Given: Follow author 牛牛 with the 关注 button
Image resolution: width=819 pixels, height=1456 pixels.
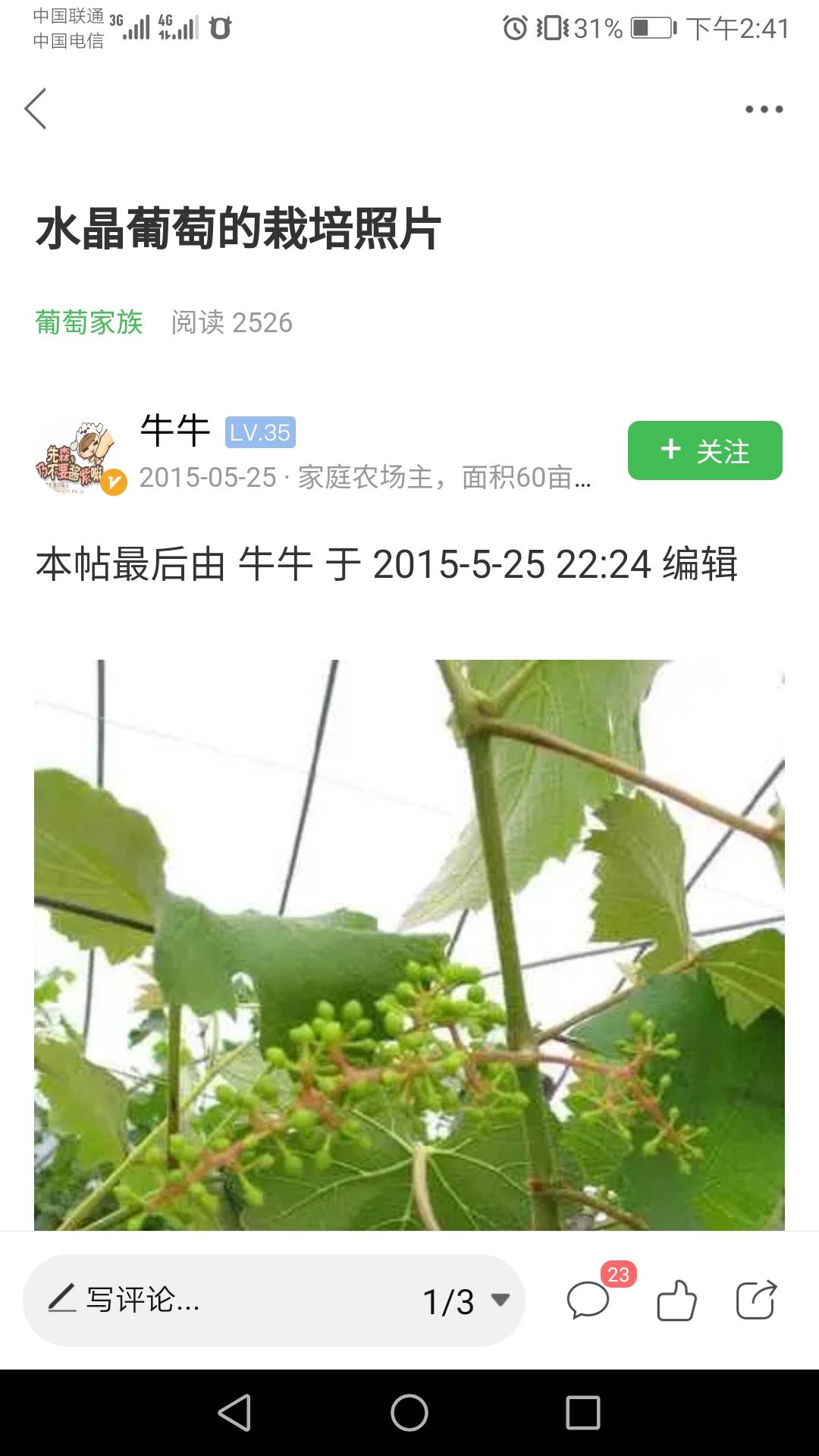Looking at the screenshot, I should point(704,450).
